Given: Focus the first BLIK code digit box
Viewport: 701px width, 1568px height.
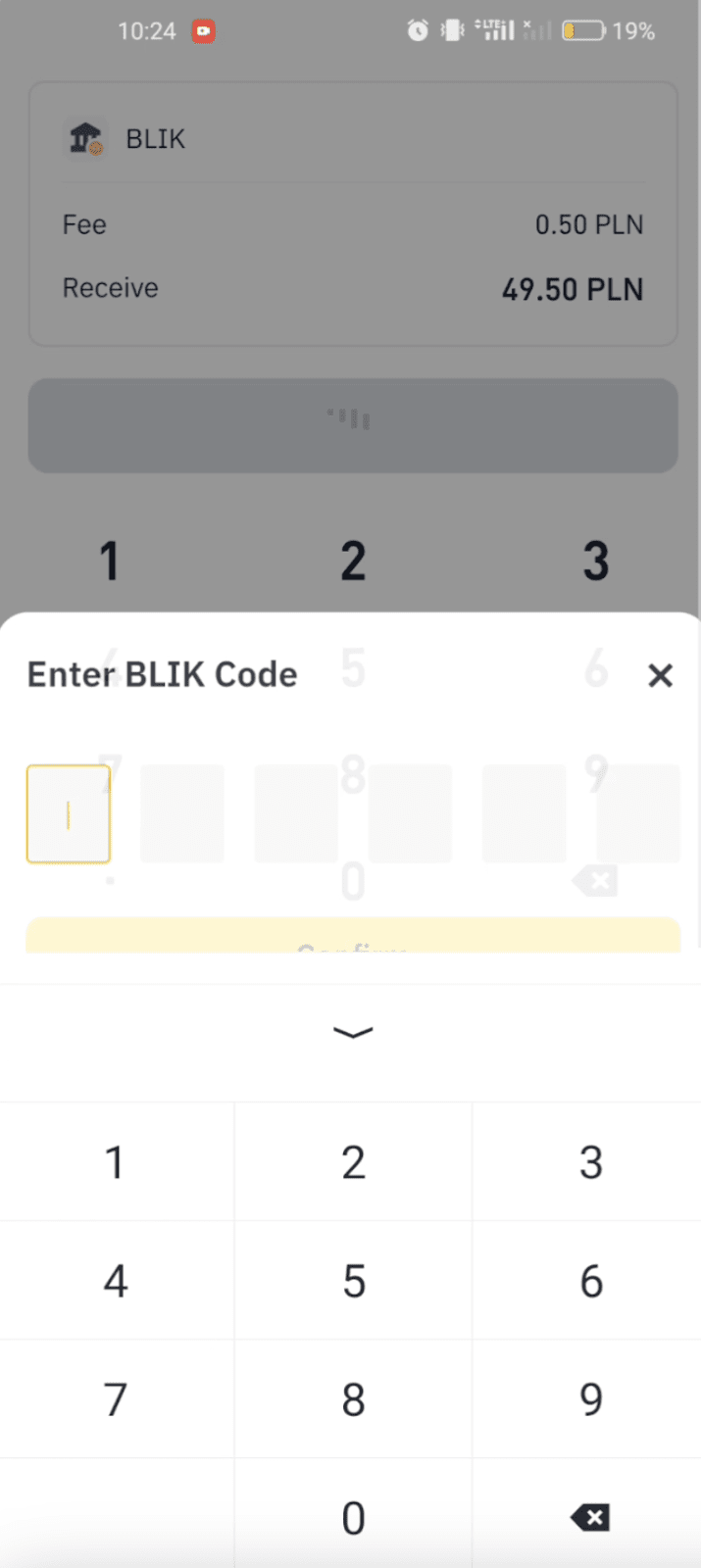Looking at the screenshot, I should click(69, 813).
